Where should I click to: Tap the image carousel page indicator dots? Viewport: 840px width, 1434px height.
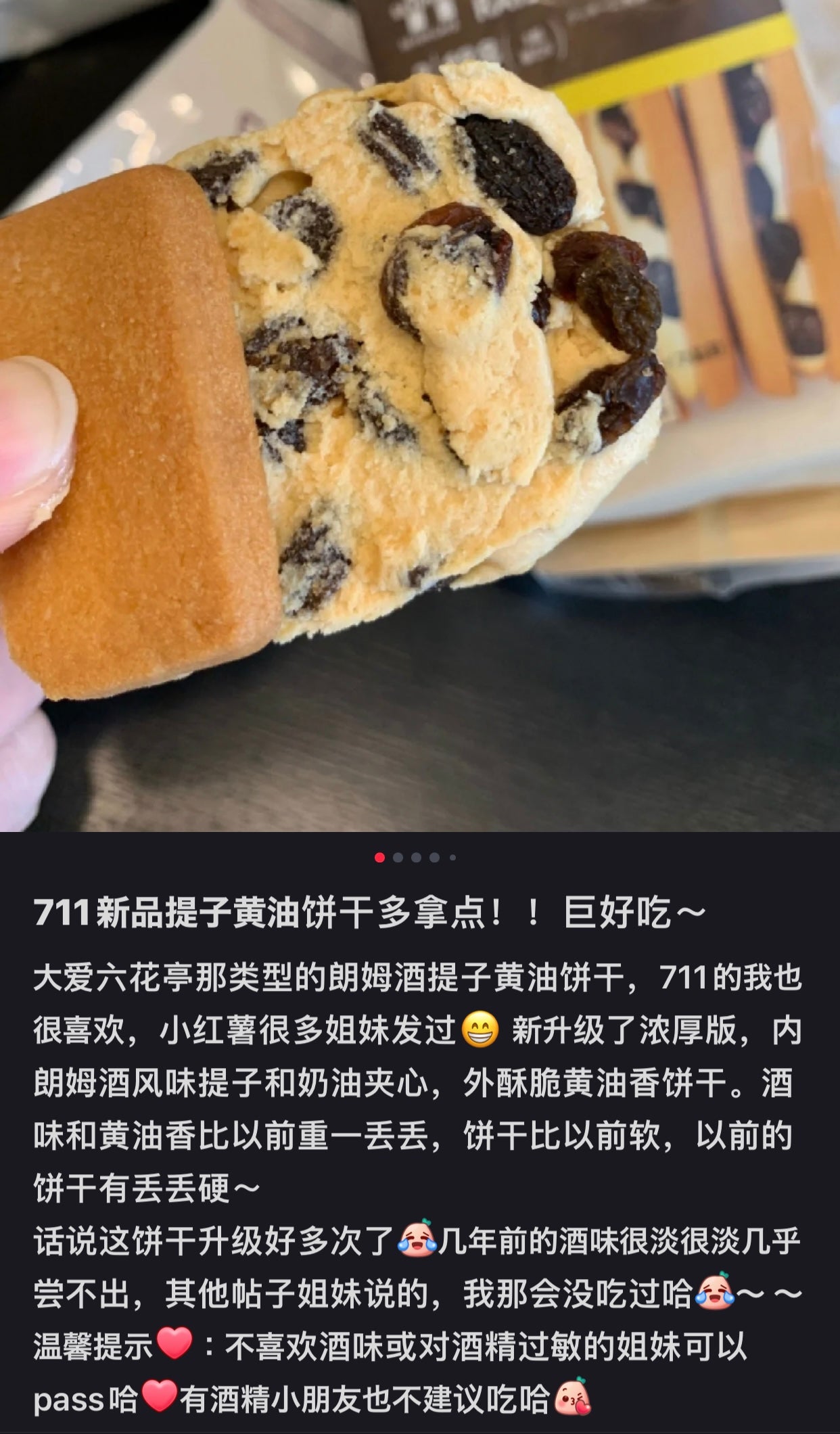(415, 858)
